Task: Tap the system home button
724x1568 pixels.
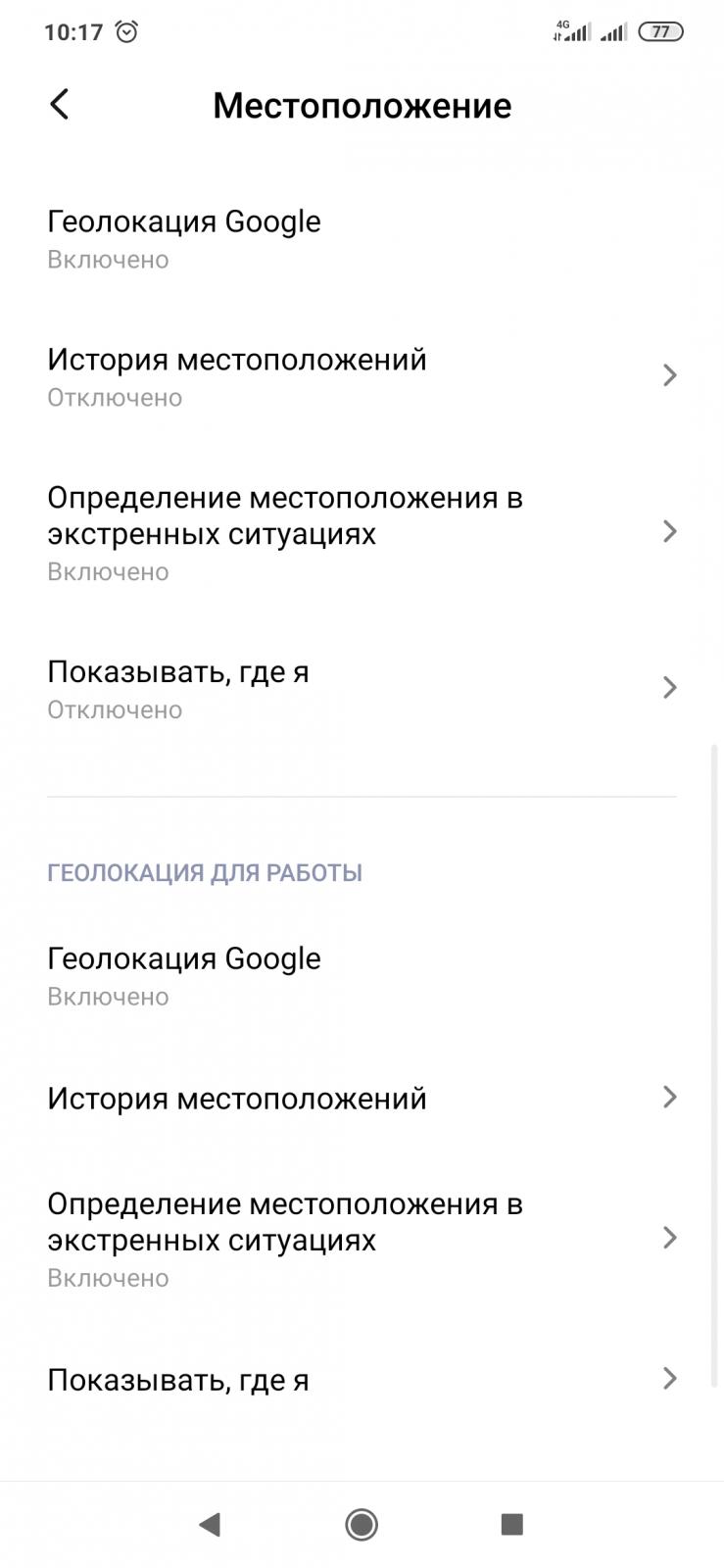Action: click(362, 1524)
